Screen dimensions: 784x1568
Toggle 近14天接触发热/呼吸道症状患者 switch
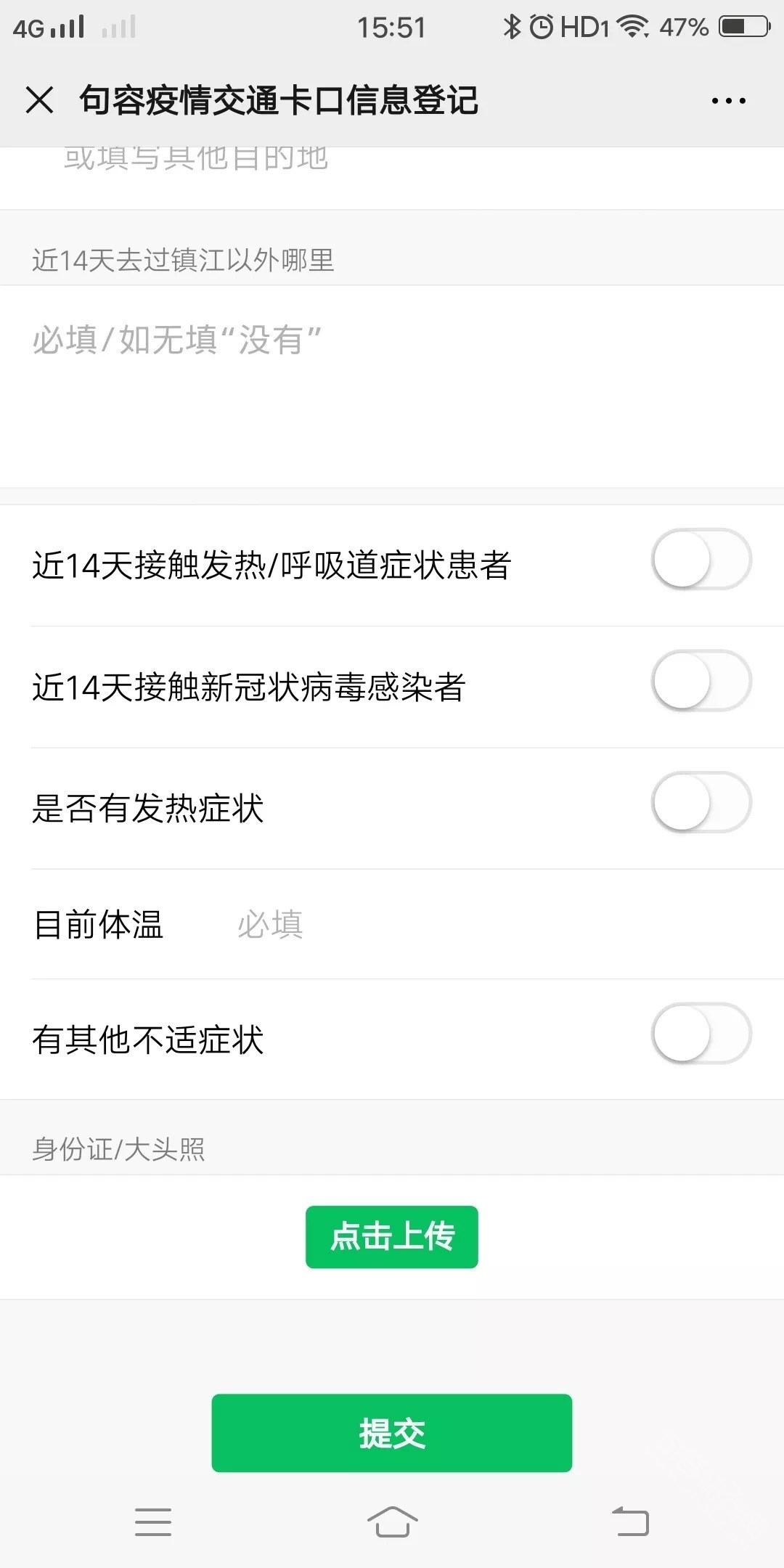[x=701, y=560]
